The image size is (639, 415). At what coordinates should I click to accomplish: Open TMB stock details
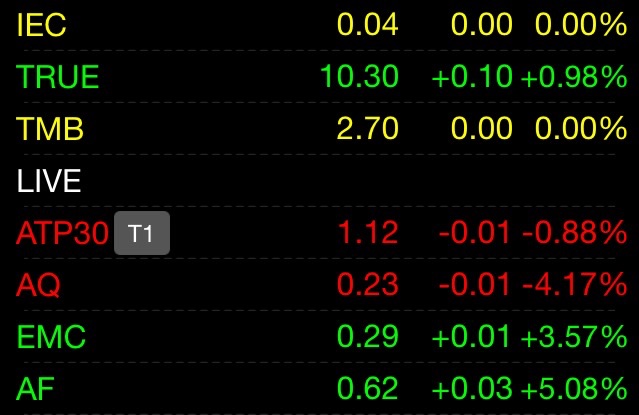[320, 128]
